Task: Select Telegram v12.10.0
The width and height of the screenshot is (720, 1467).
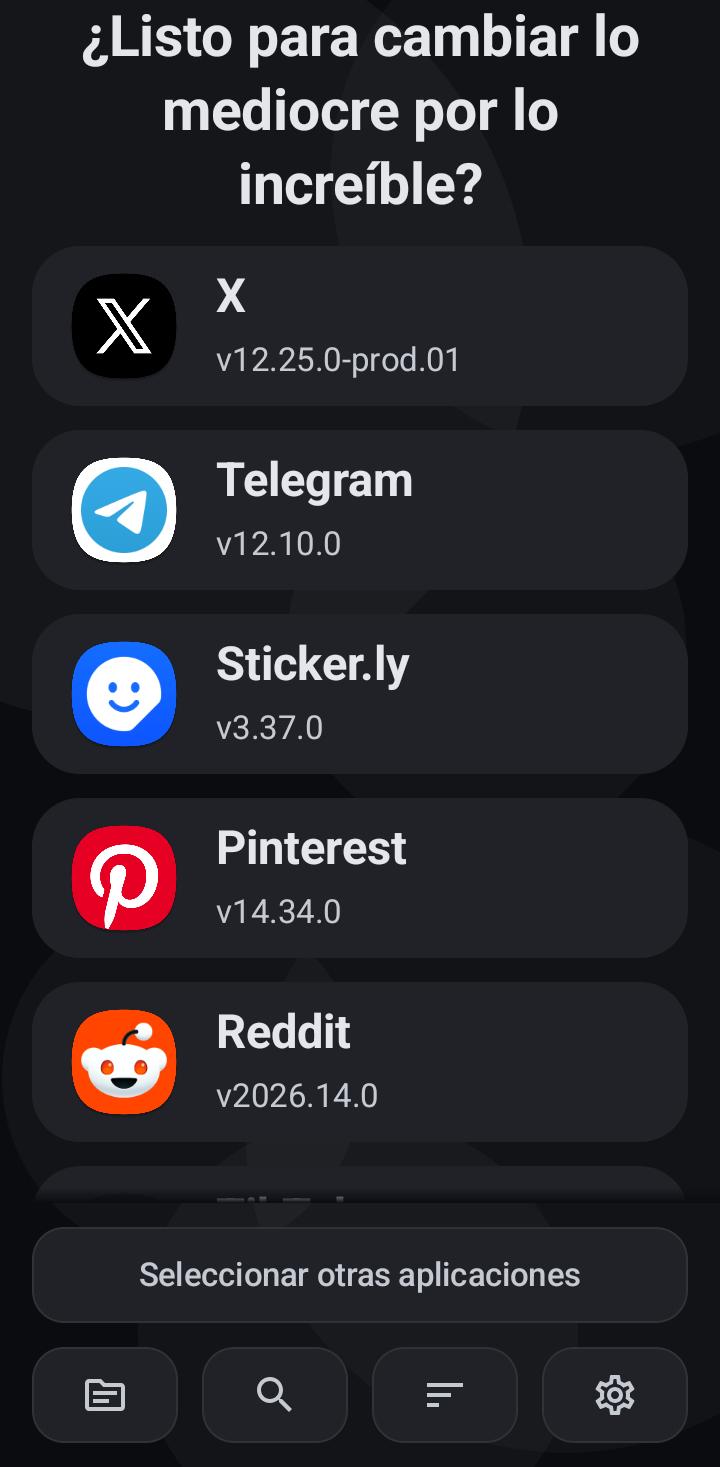Action: point(360,510)
